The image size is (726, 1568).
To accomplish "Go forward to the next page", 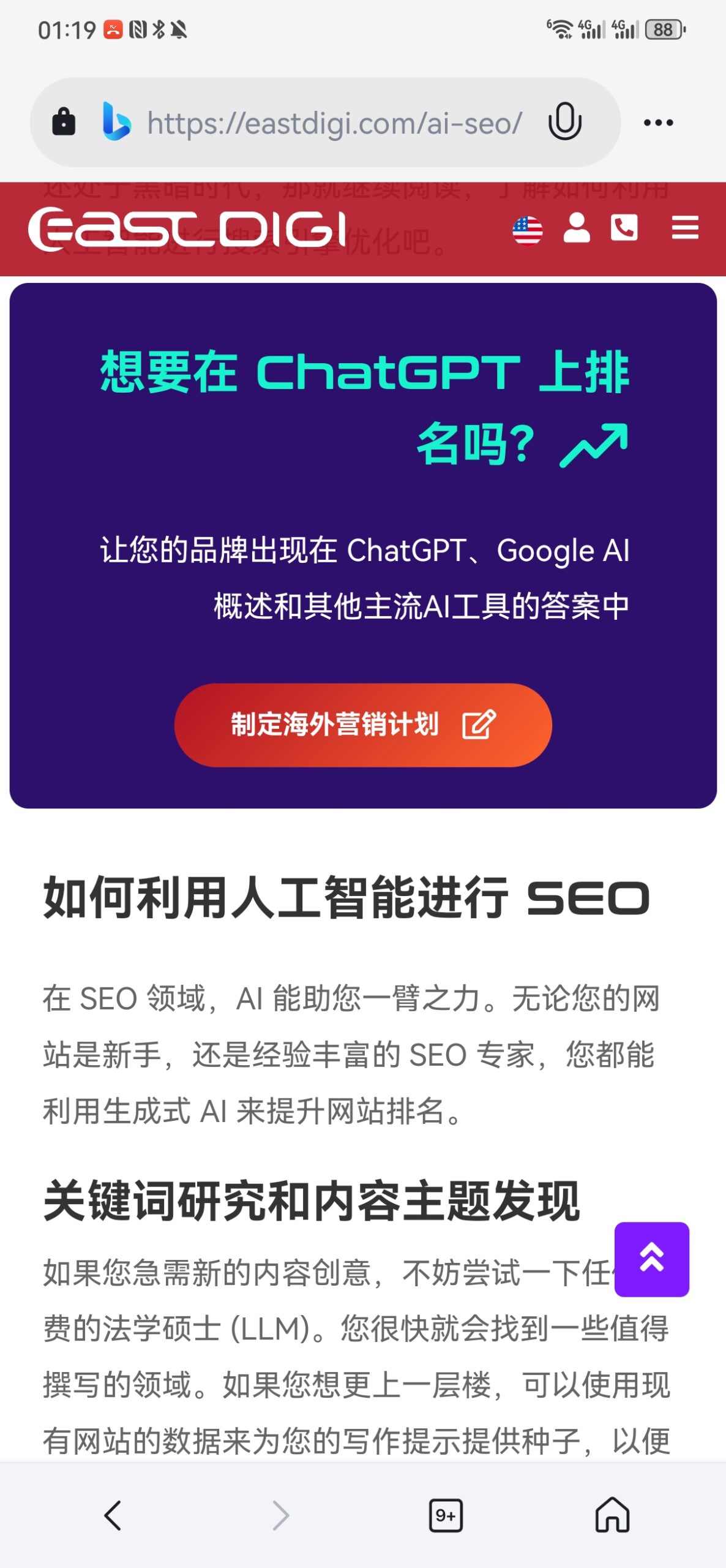I will pyautogui.click(x=280, y=1516).
